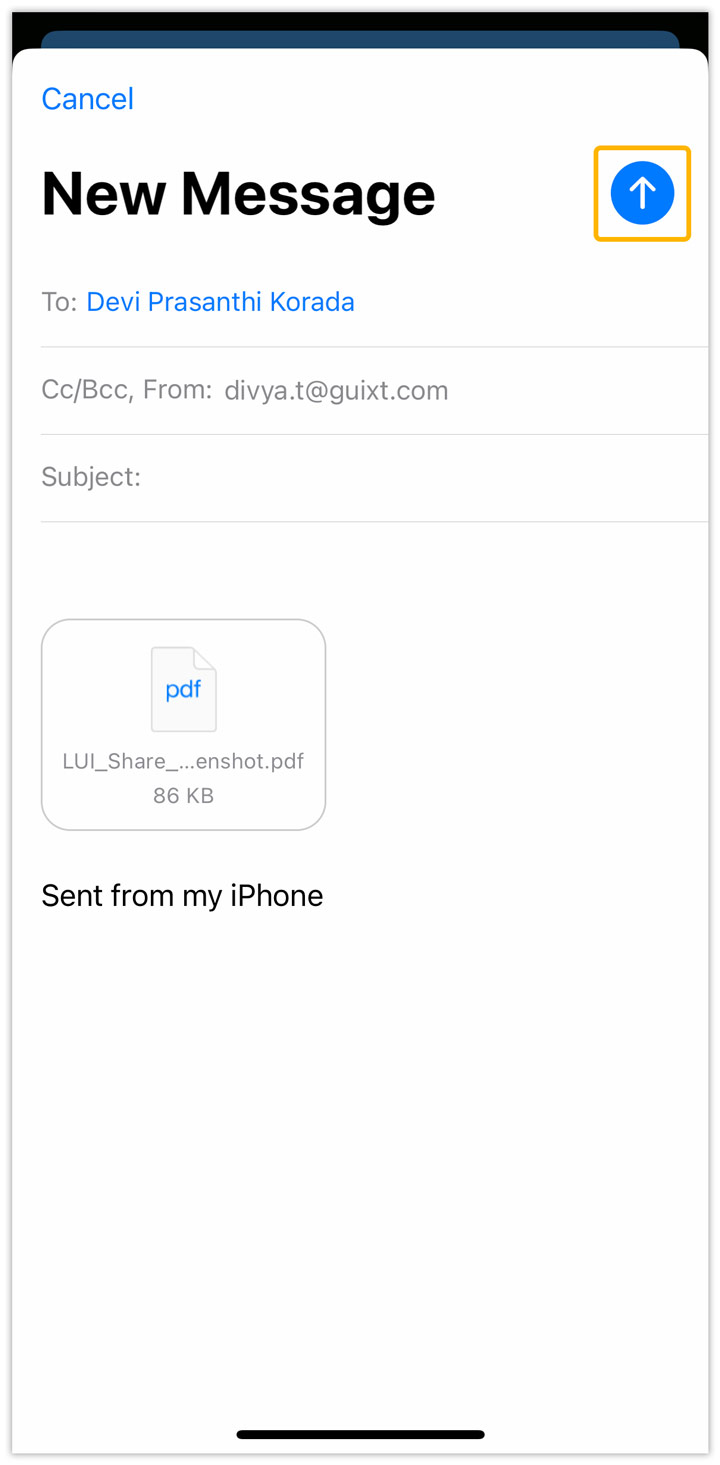Tap the Subject field

(x=374, y=478)
